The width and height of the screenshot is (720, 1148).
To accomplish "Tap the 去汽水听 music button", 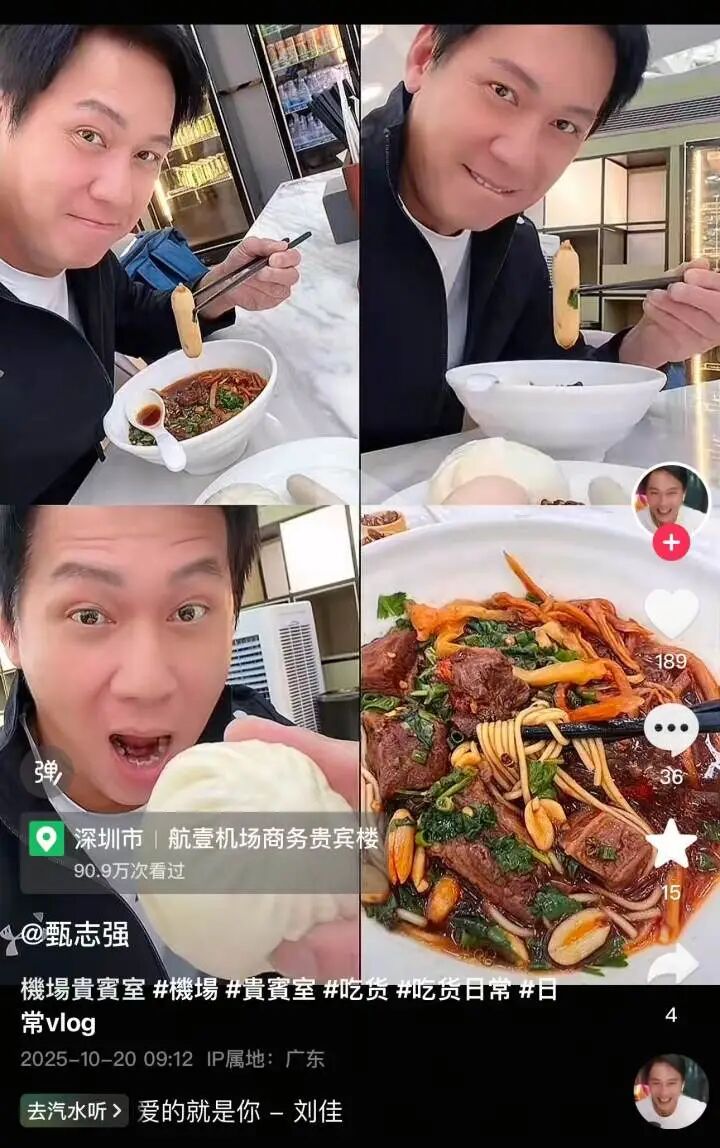I will pos(74,1110).
